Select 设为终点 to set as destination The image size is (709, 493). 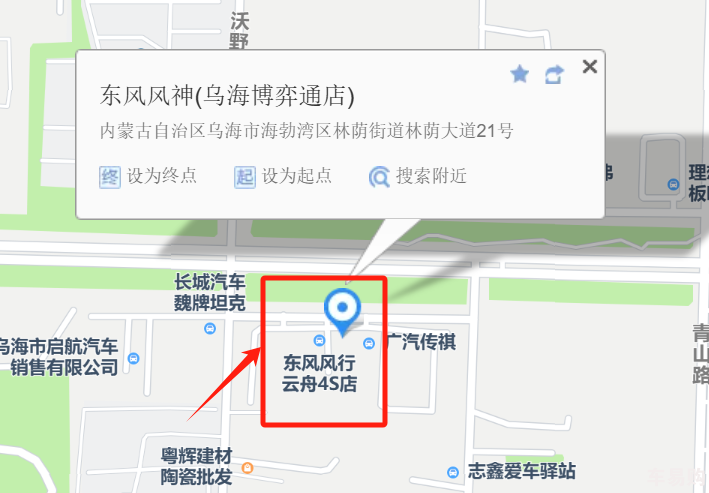point(149,177)
